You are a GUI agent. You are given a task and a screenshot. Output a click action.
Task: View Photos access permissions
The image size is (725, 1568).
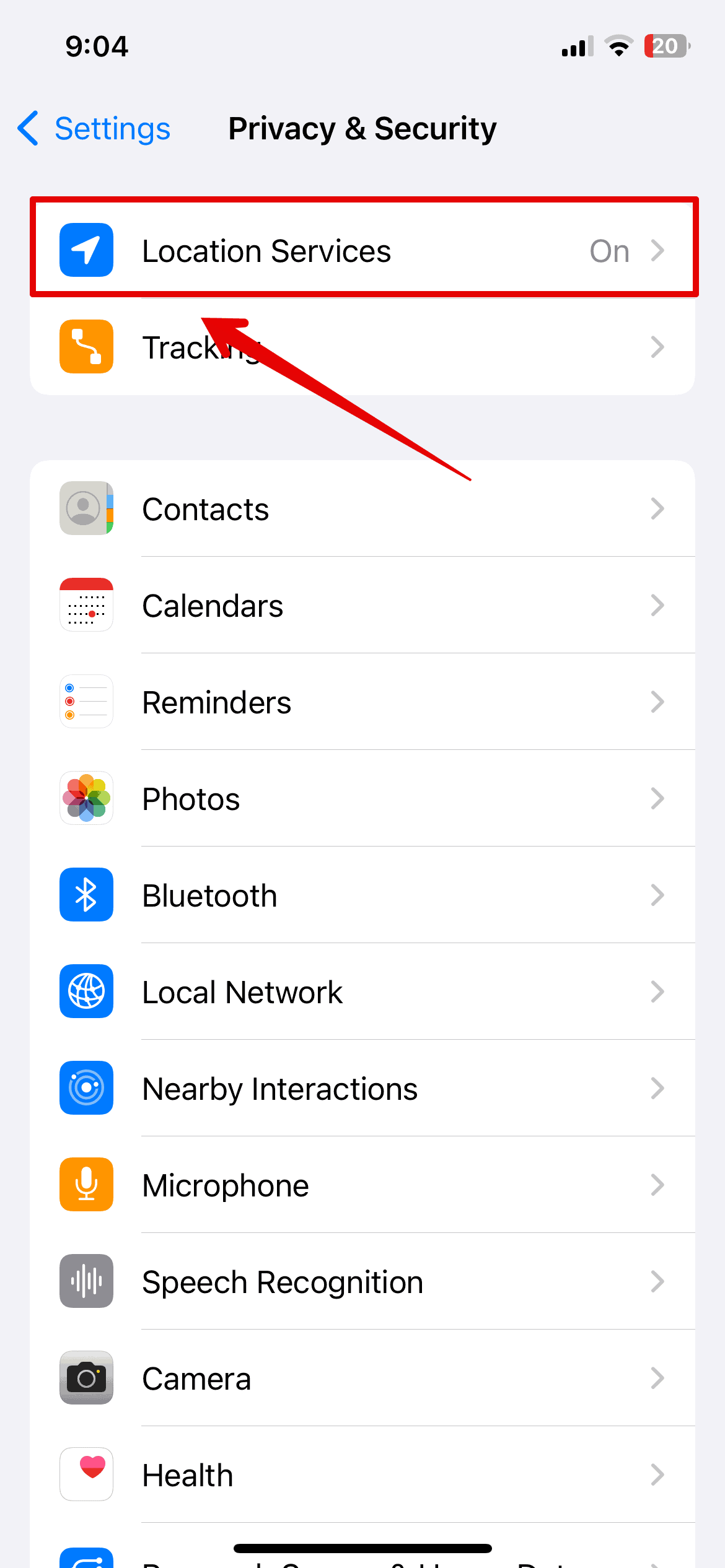coord(362,799)
